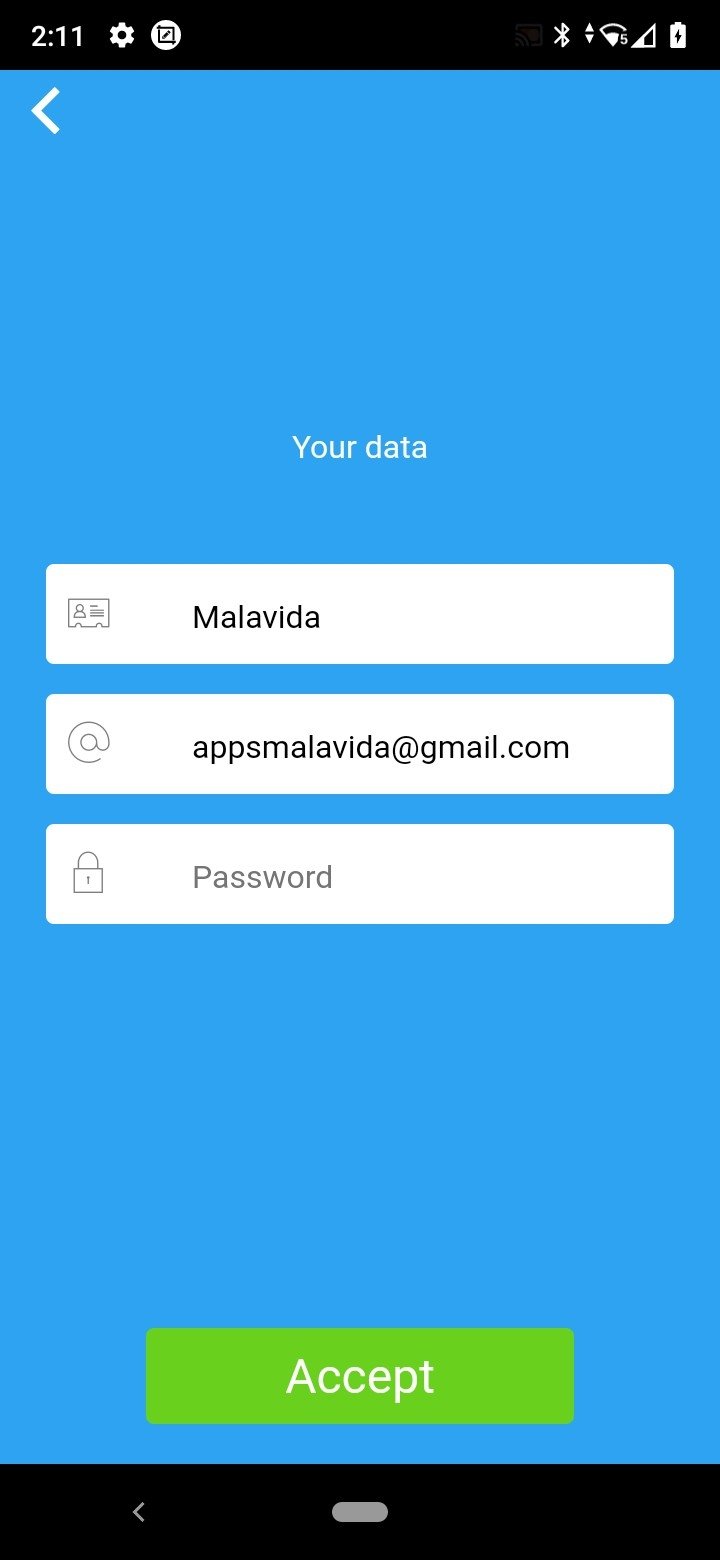Image resolution: width=720 pixels, height=1560 pixels.
Task: Edit the name field containing Malavida
Action: [360, 614]
